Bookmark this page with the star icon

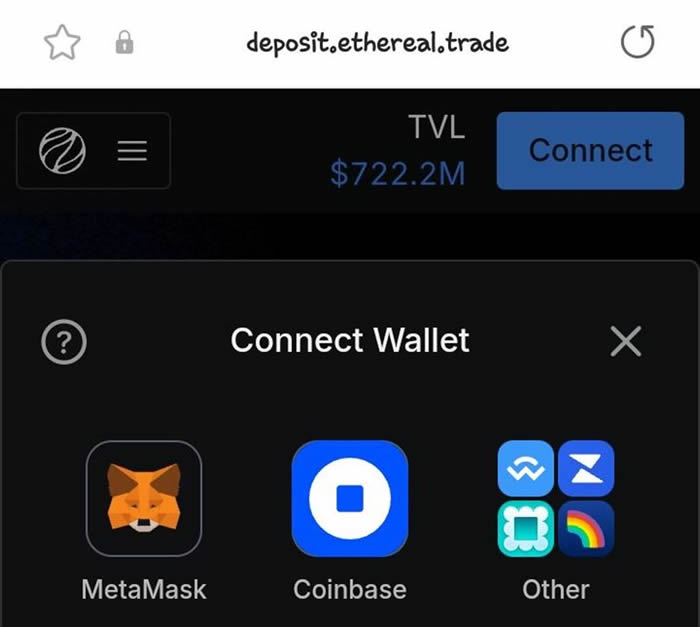tap(62, 43)
